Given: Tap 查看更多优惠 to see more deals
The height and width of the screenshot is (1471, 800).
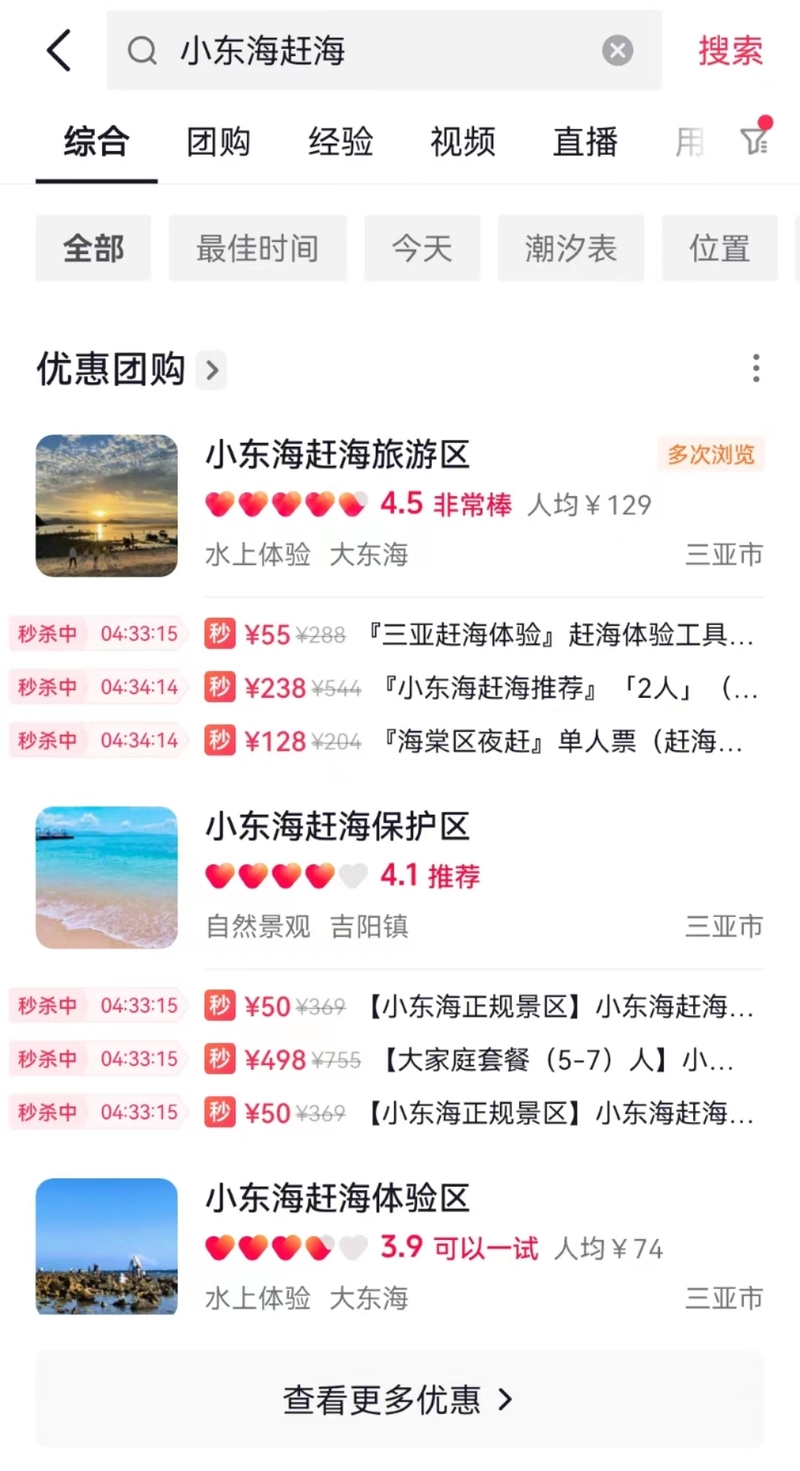Looking at the screenshot, I should pos(399,1399).
